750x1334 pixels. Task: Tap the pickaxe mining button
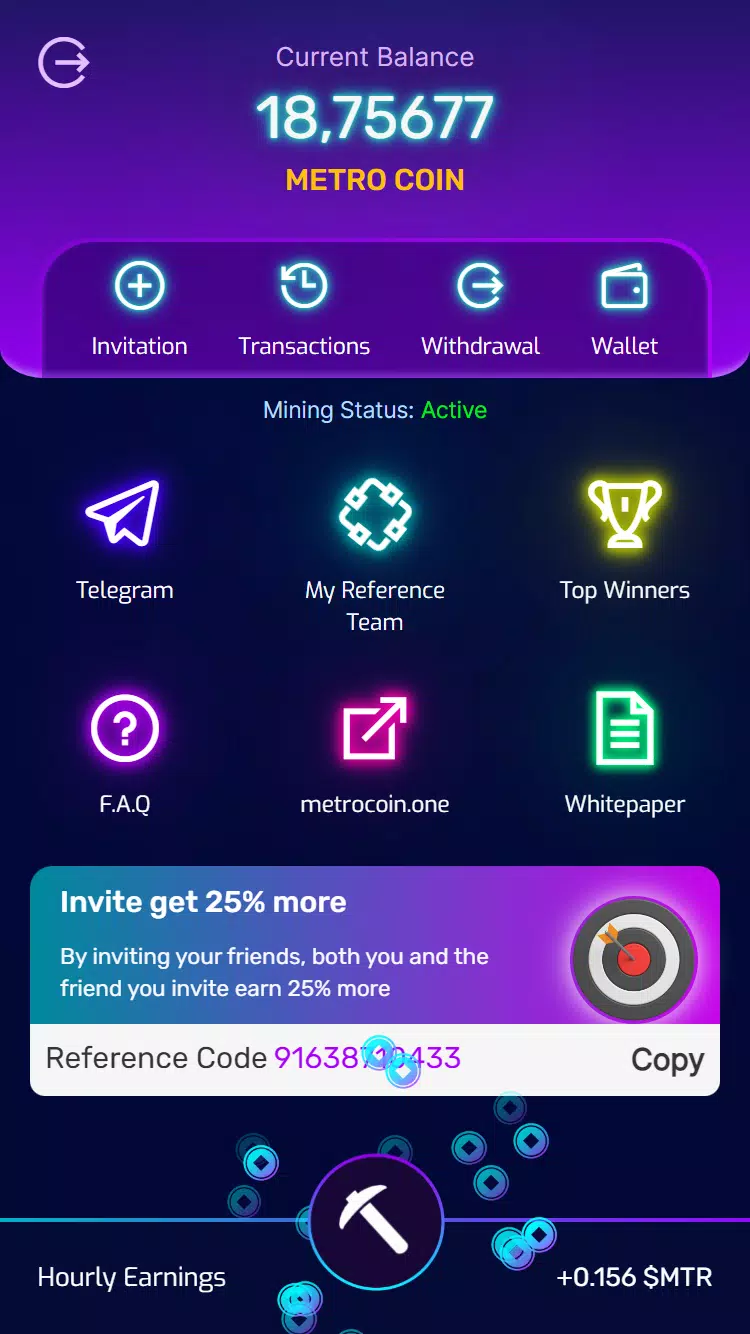point(375,1222)
